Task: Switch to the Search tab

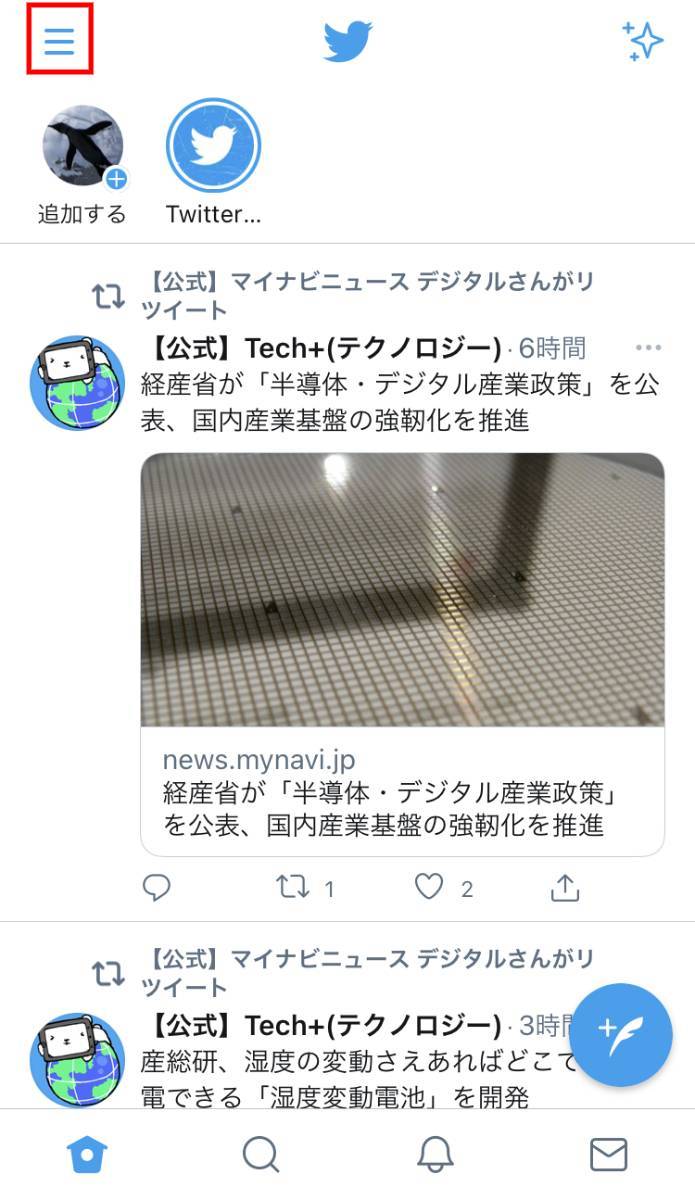Action: click(x=260, y=1155)
